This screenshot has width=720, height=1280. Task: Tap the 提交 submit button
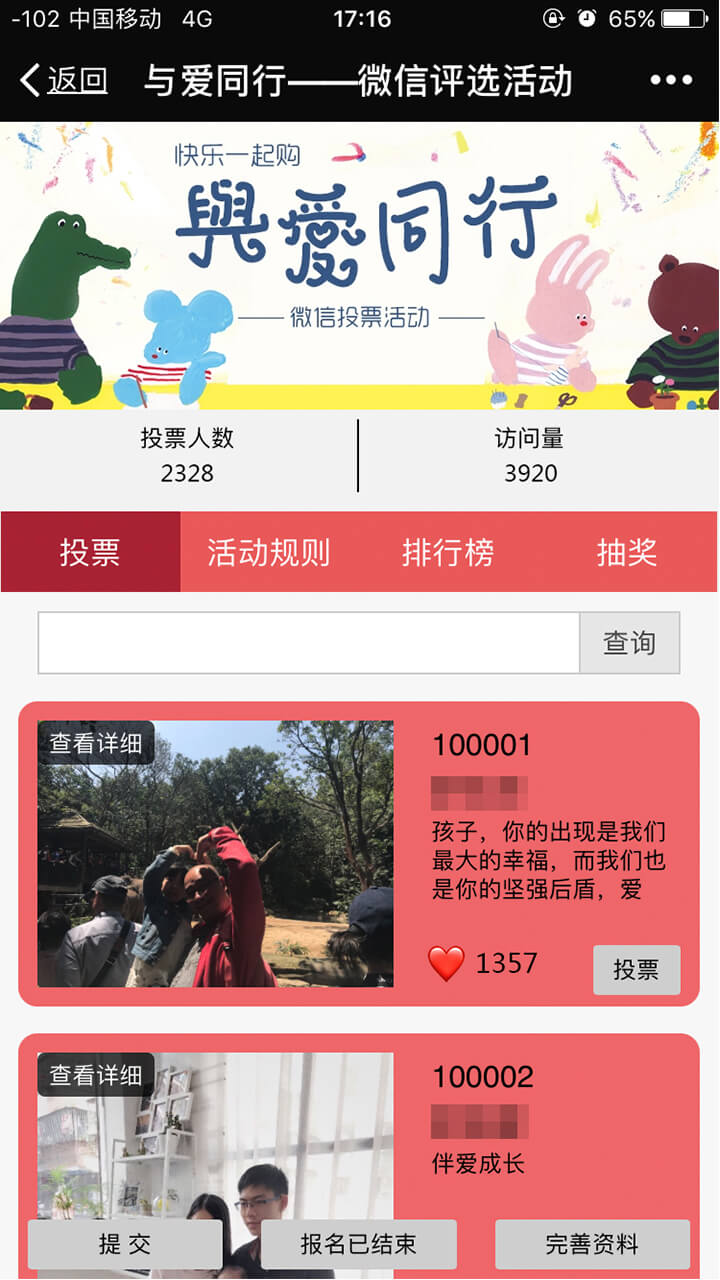pyautogui.click(x=125, y=1244)
